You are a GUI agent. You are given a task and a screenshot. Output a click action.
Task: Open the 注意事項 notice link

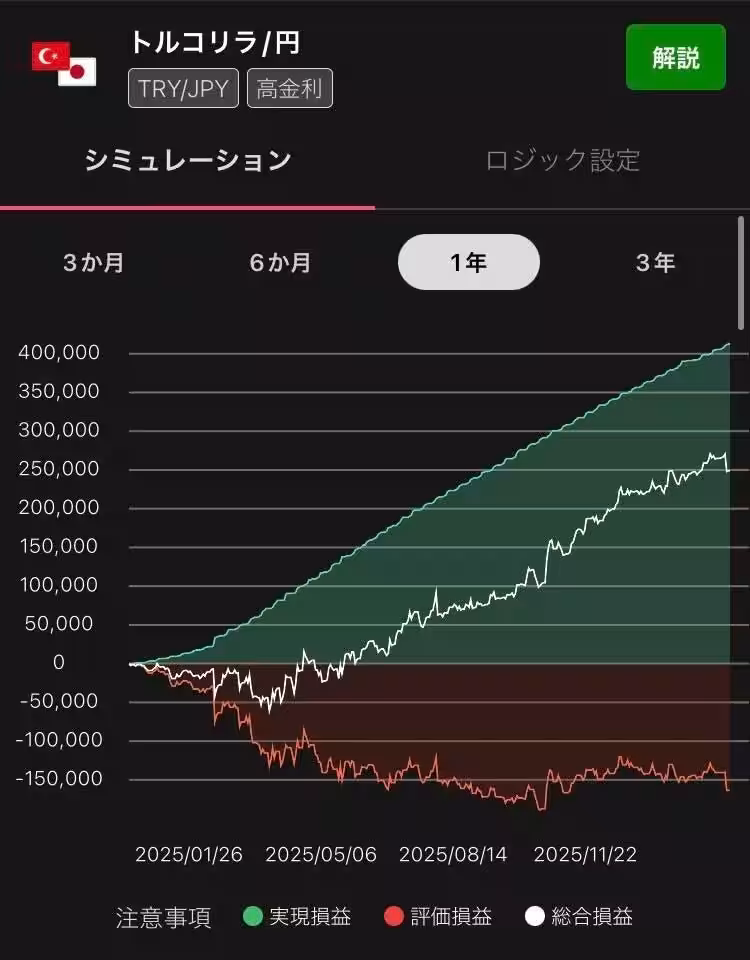(x=162, y=917)
